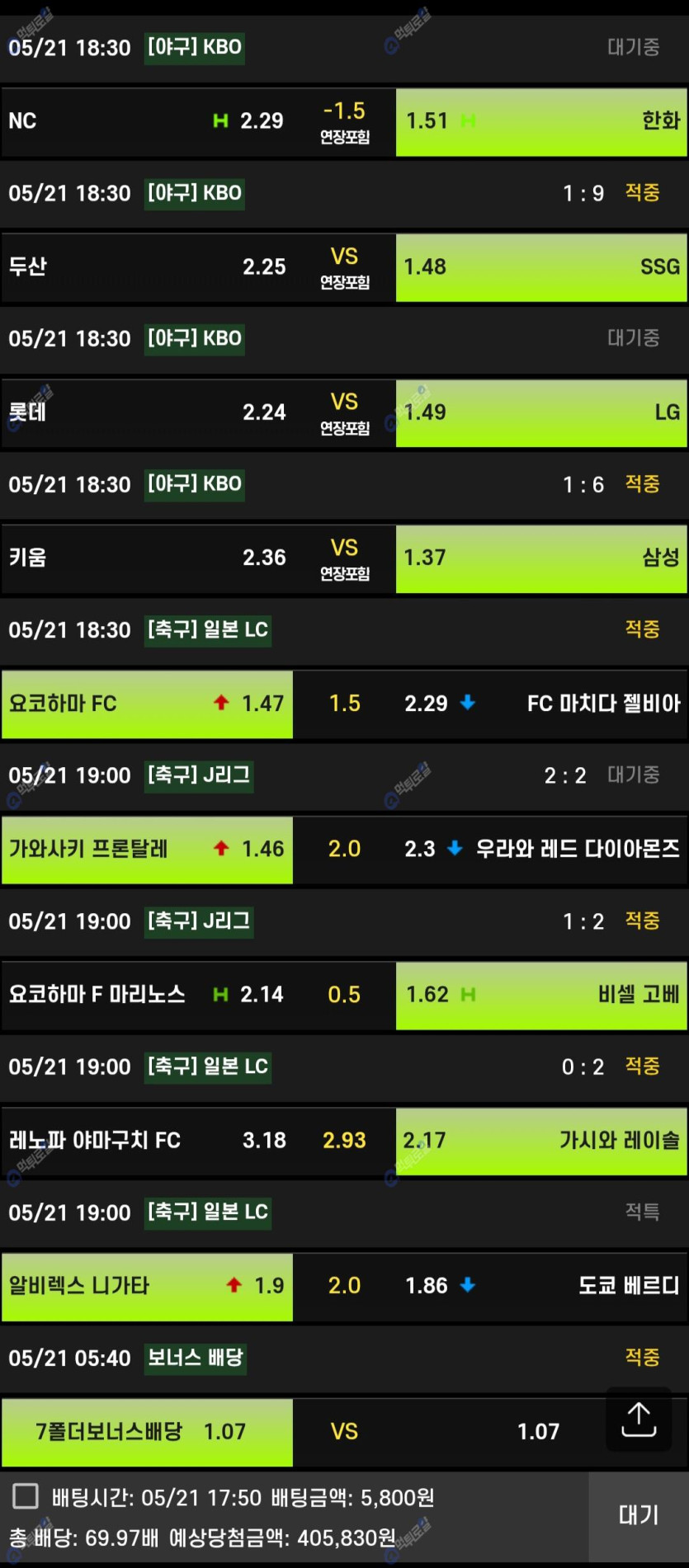Select 한화 odds 1.51
The width and height of the screenshot is (689, 1568).
(x=541, y=121)
